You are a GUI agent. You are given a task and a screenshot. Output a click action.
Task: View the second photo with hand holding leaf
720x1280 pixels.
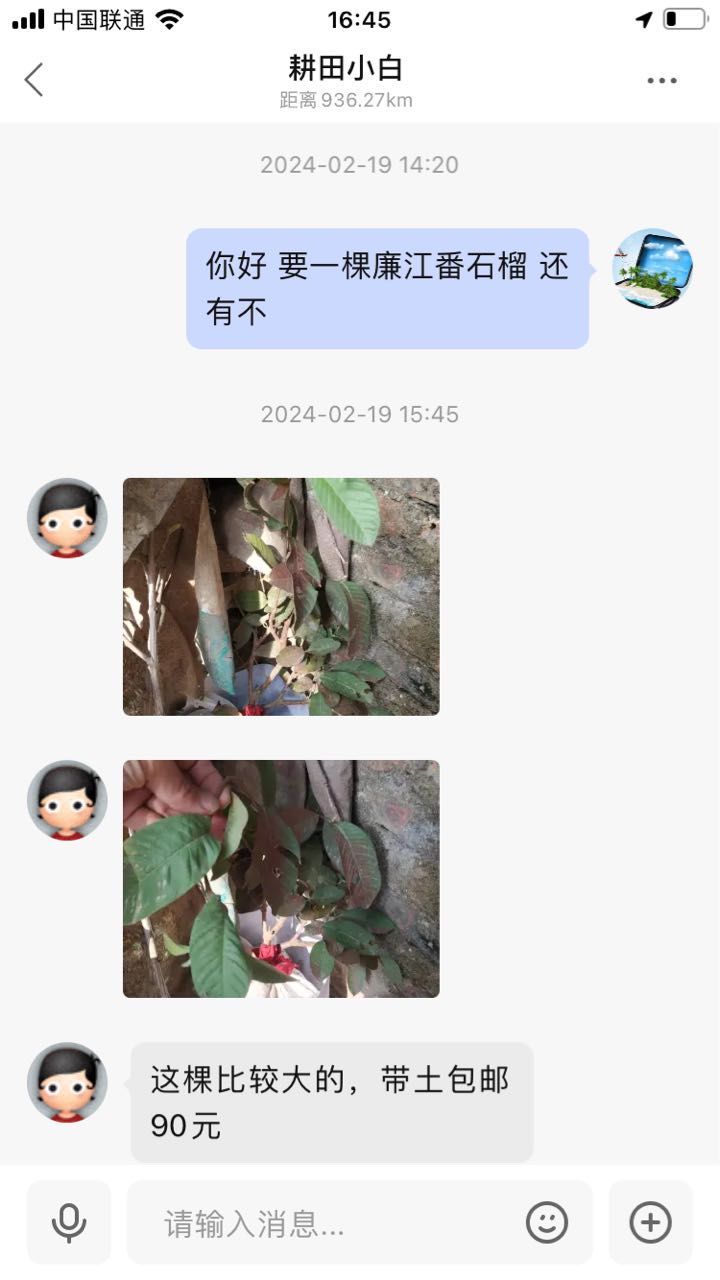point(281,879)
